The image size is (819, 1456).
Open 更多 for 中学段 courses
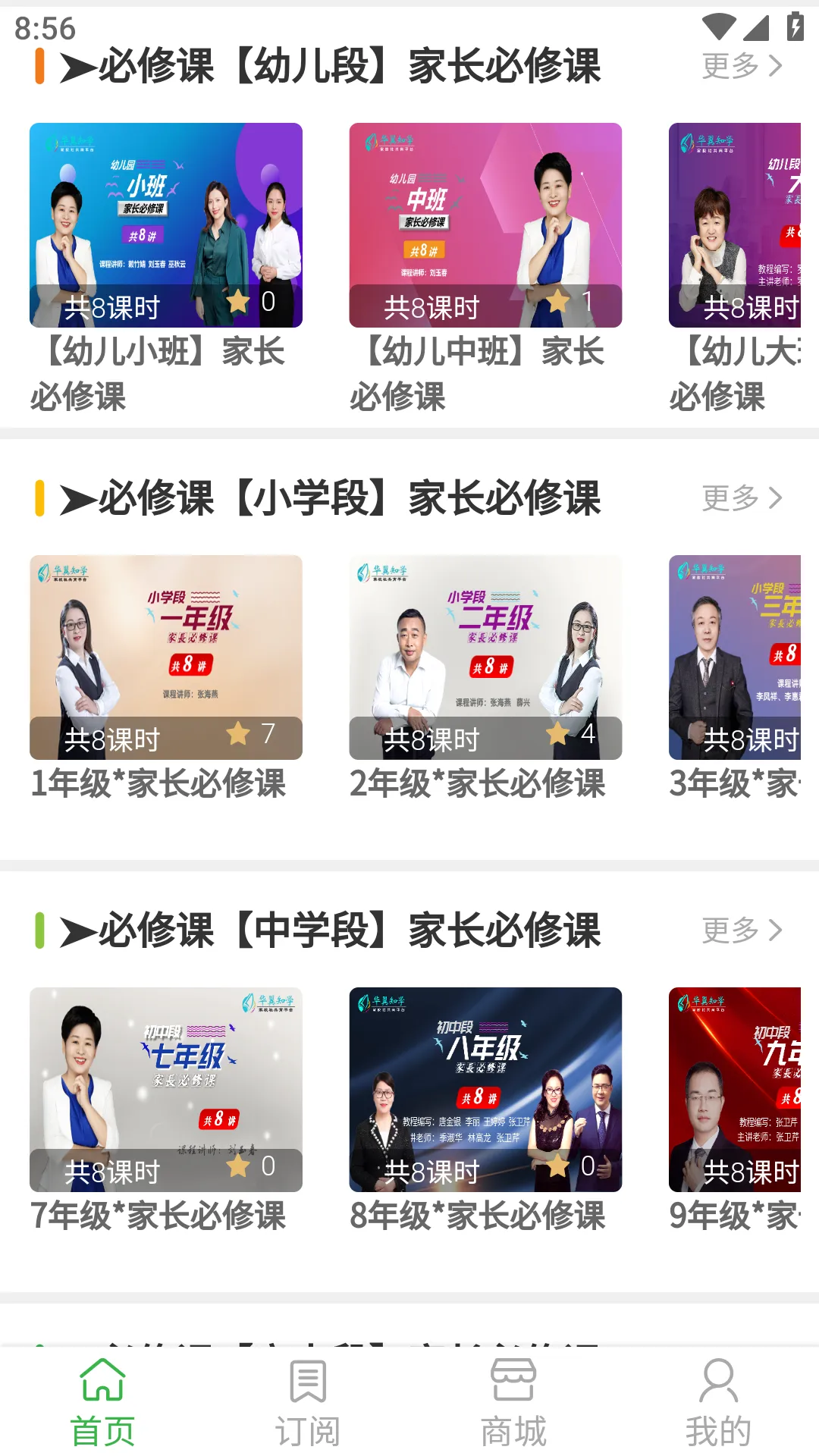click(741, 930)
